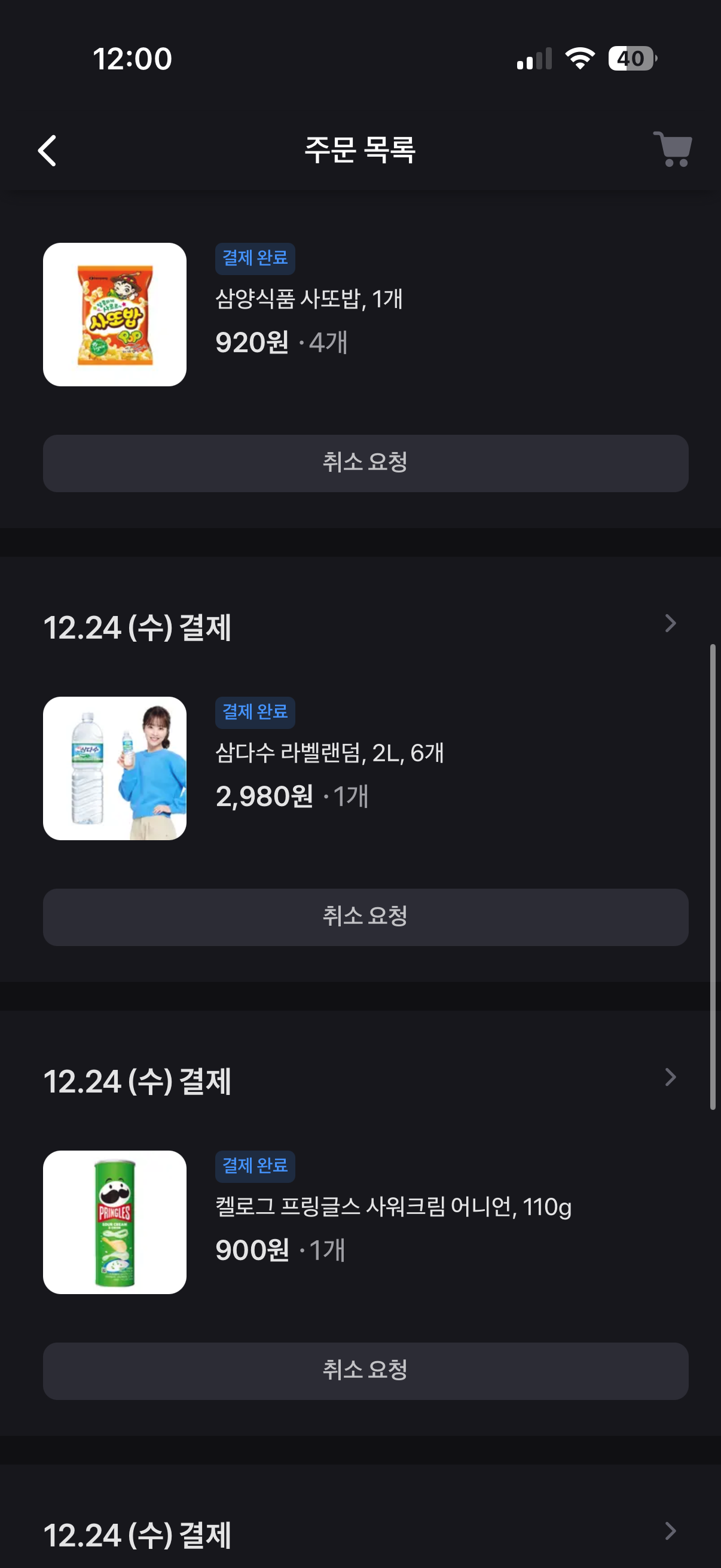Image resolution: width=721 pixels, height=1568 pixels.
Task: Request cancellation for 삼다수 라벨랜덤 order
Action: click(365, 917)
